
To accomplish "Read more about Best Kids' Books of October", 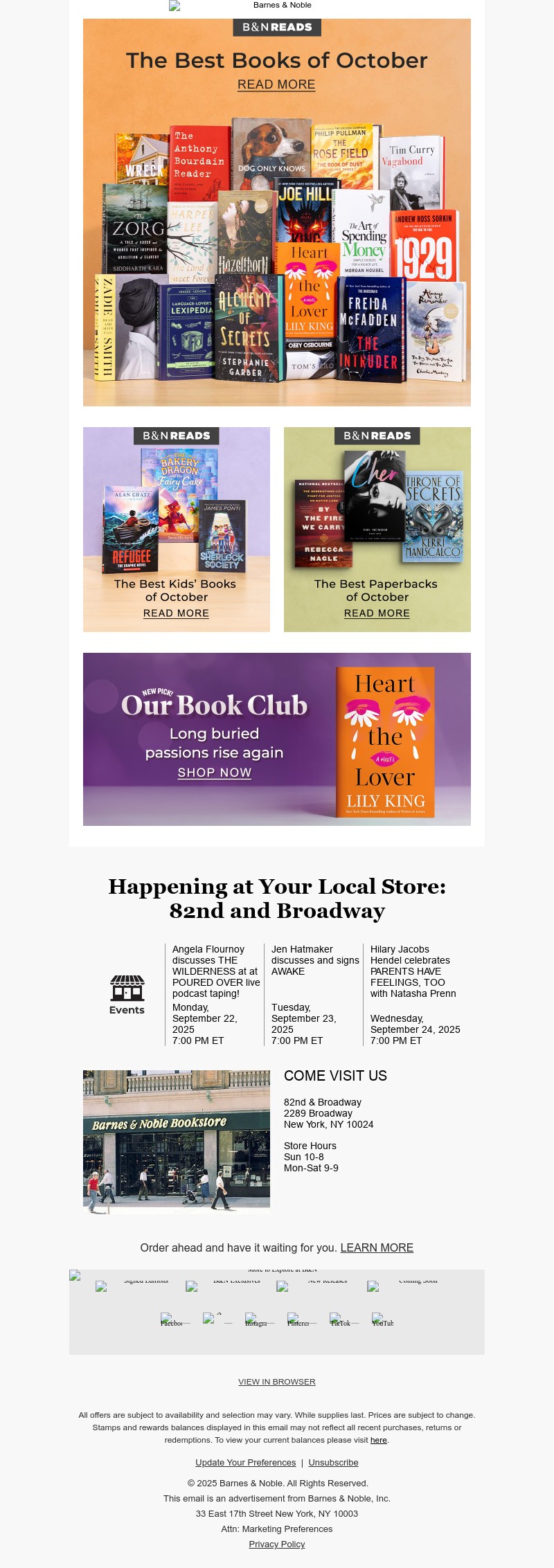I will pos(176,613).
